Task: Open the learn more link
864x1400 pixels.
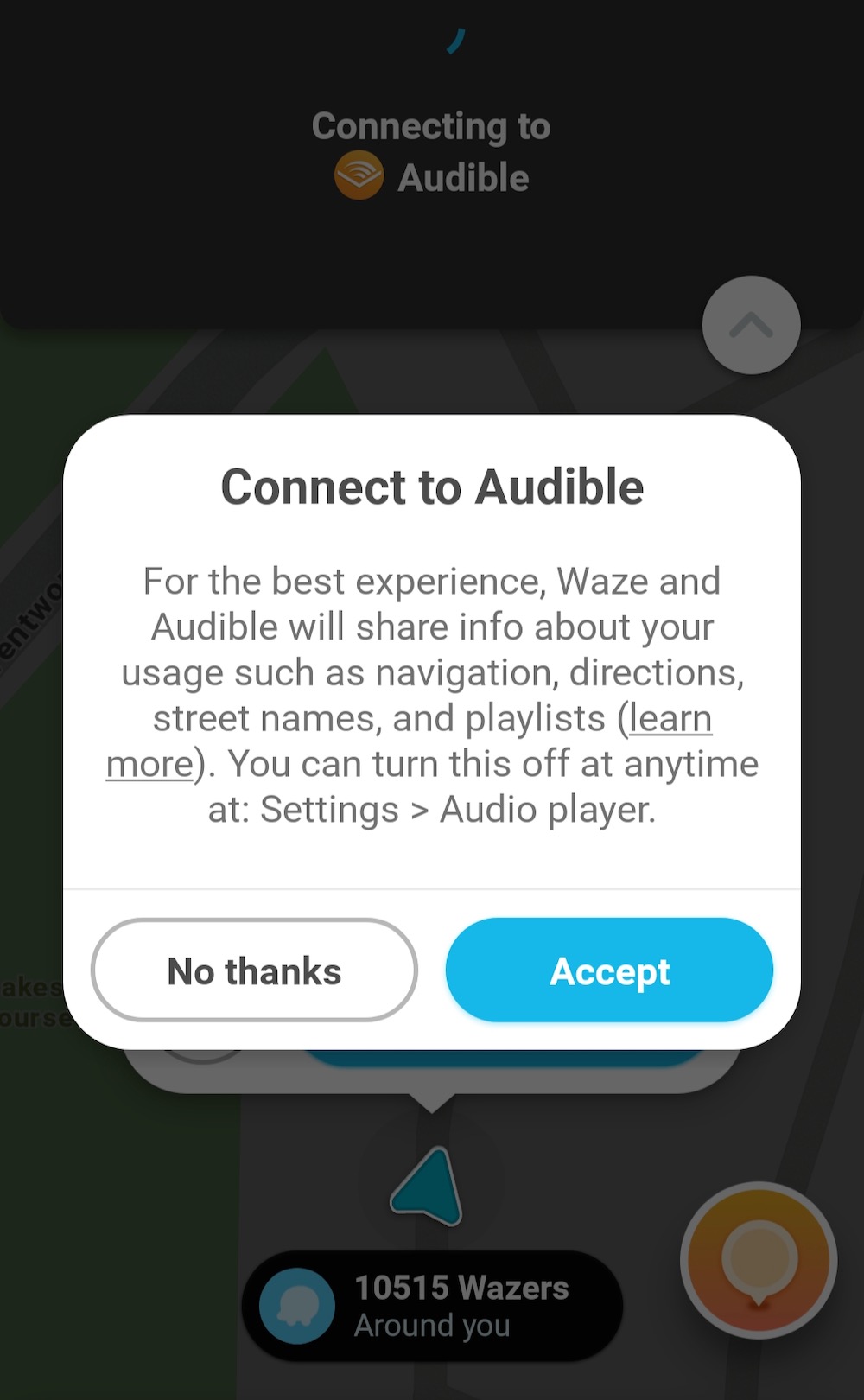Action: tap(669, 718)
